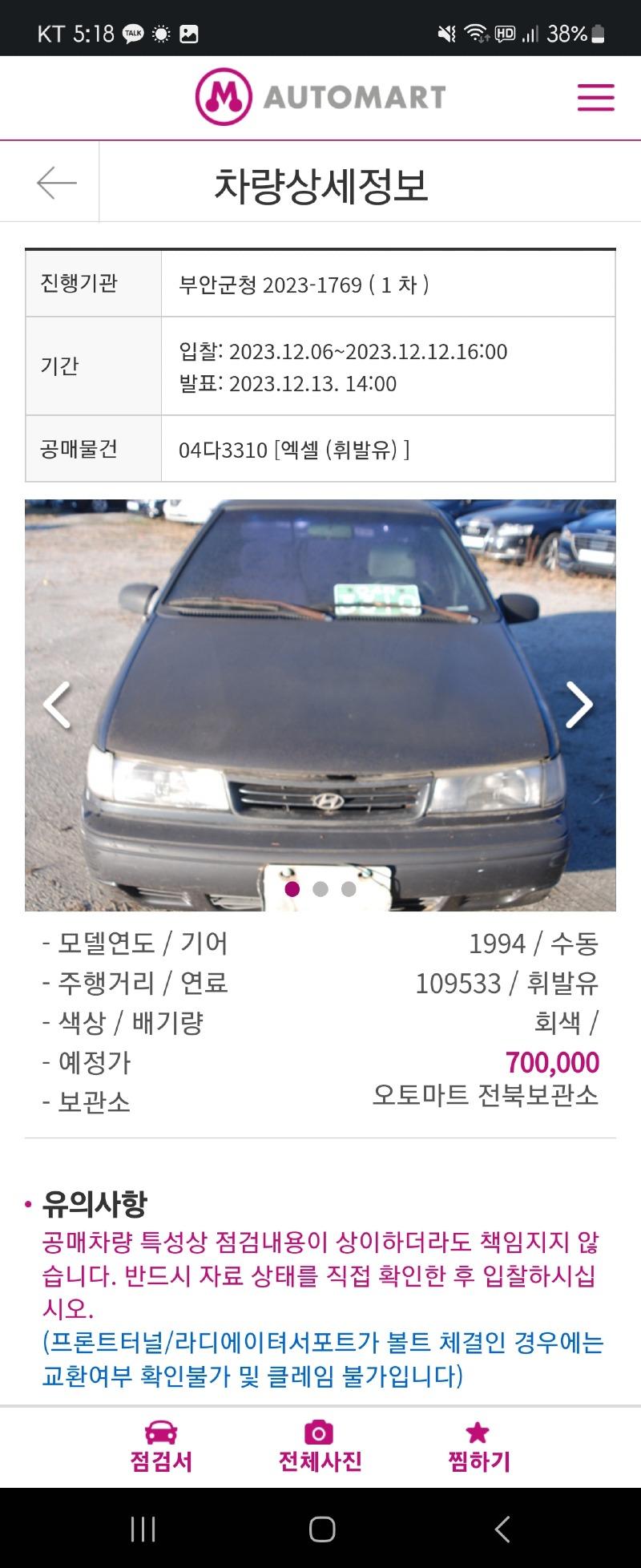Go back using the top arrow

point(56,183)
